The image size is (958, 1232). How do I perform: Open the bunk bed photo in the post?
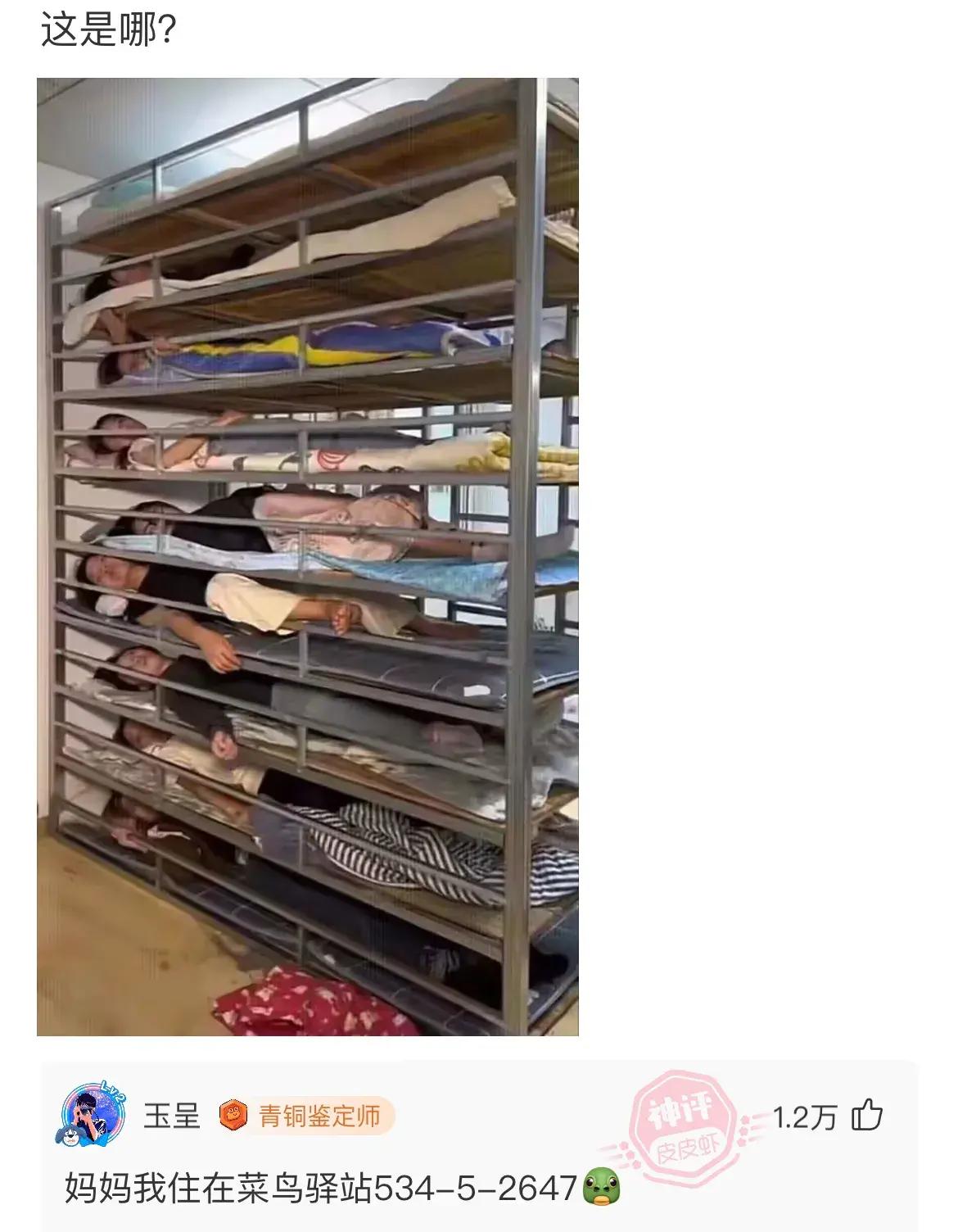pos(307,557)
